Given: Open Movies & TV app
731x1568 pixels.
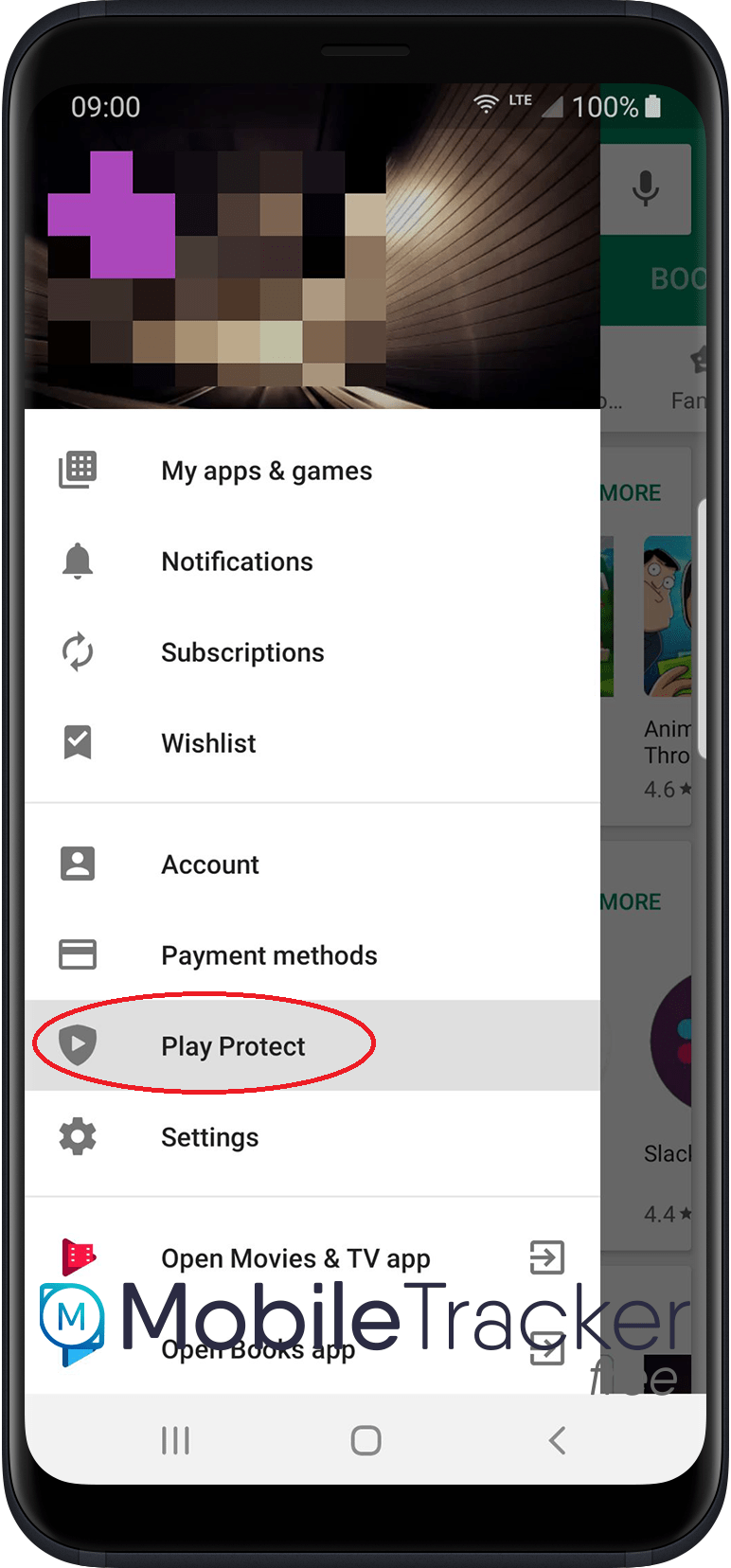Looking at the screenshot, I should 295,1258.
